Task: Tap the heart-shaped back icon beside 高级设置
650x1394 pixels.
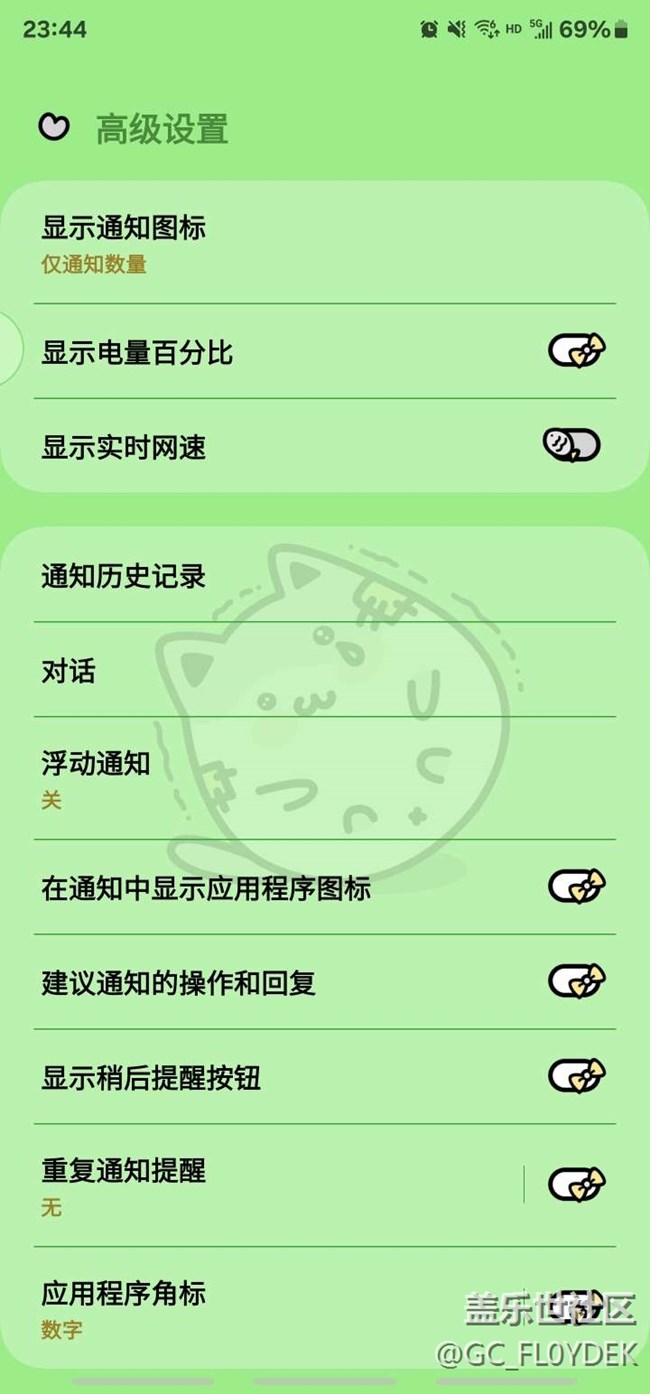Action: pos(54,127)
